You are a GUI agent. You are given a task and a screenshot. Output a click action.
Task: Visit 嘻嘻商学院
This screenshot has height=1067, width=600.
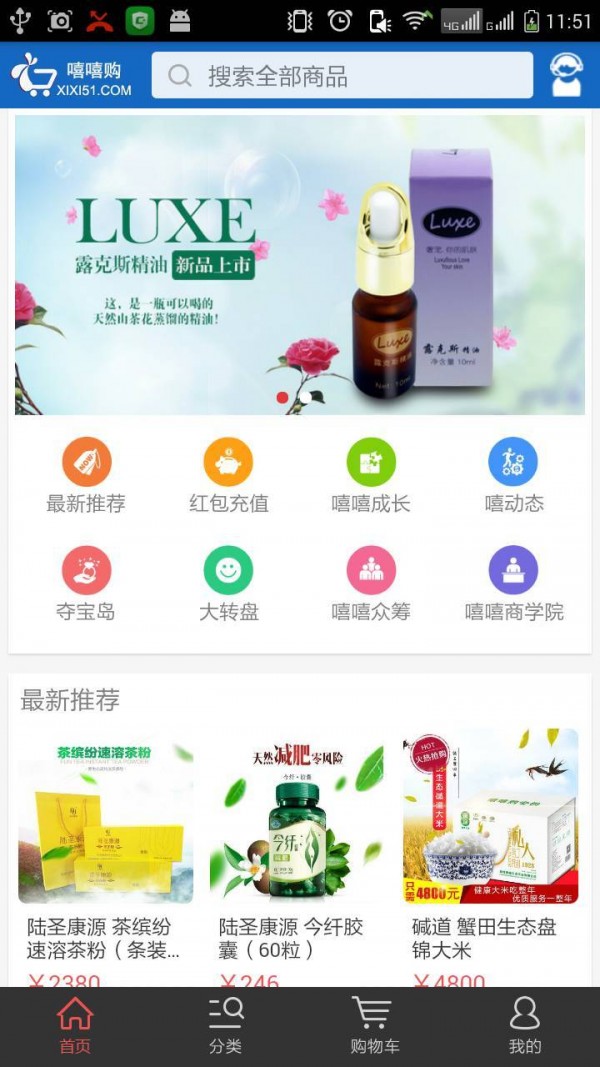514,585
